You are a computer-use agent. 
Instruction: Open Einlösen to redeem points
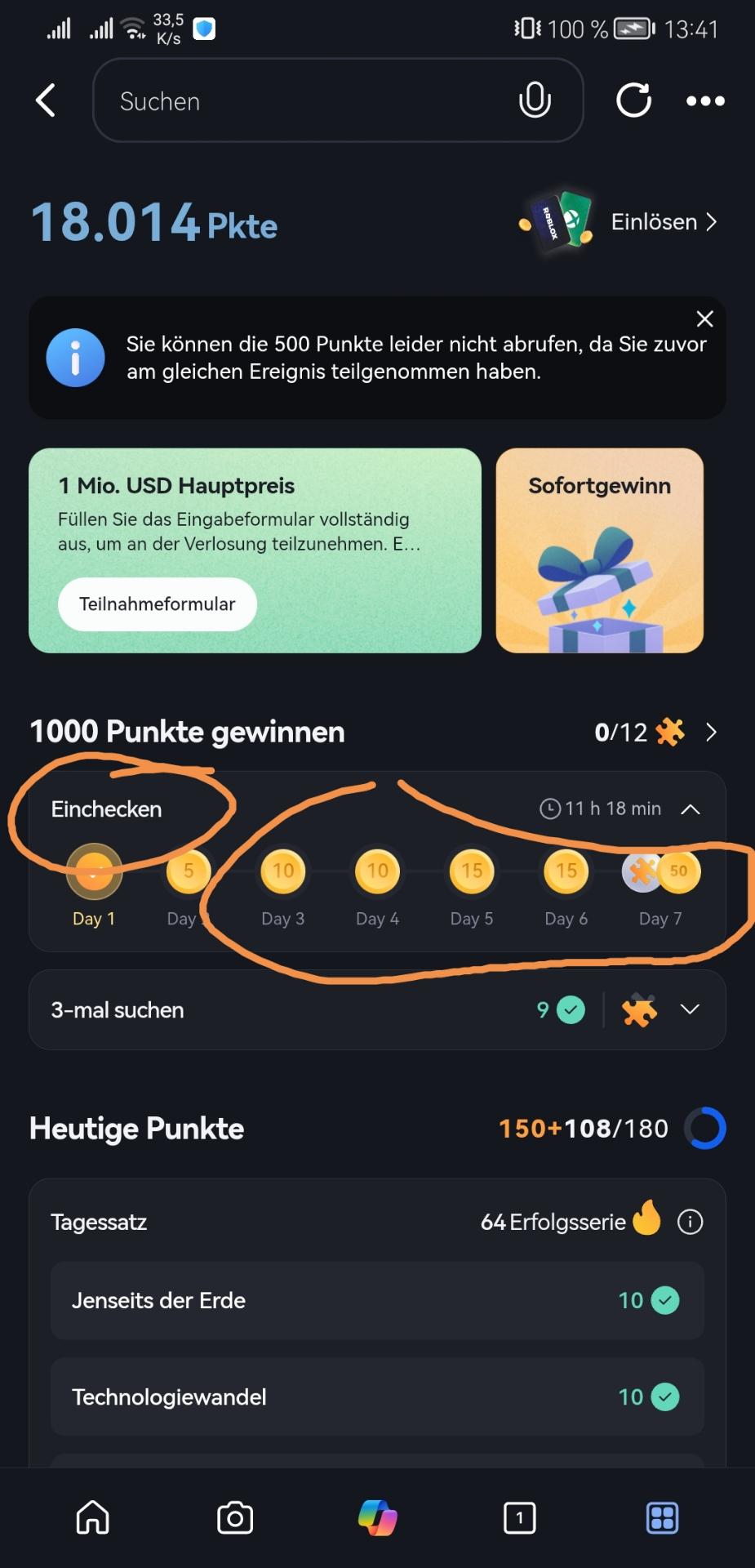pos(663,222)
